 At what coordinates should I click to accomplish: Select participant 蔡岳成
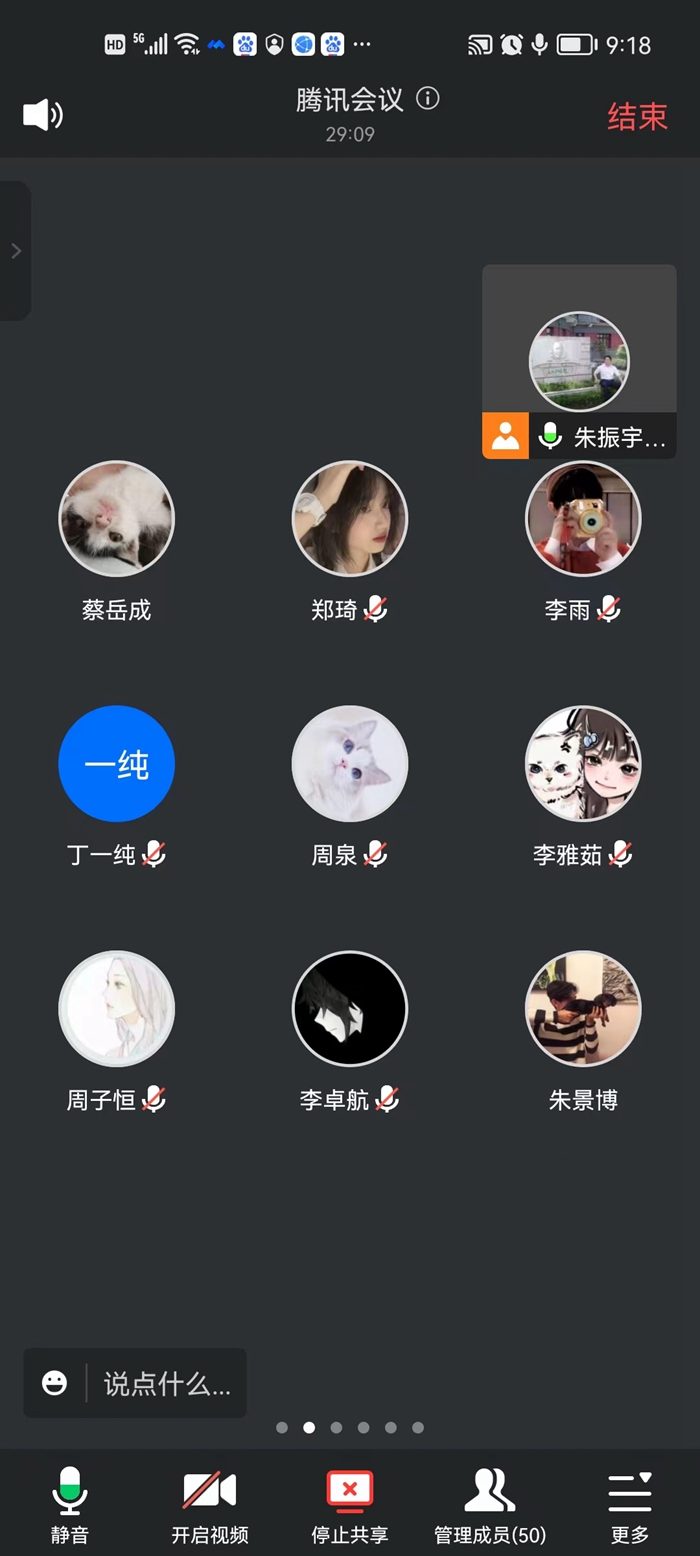[117, 518]
